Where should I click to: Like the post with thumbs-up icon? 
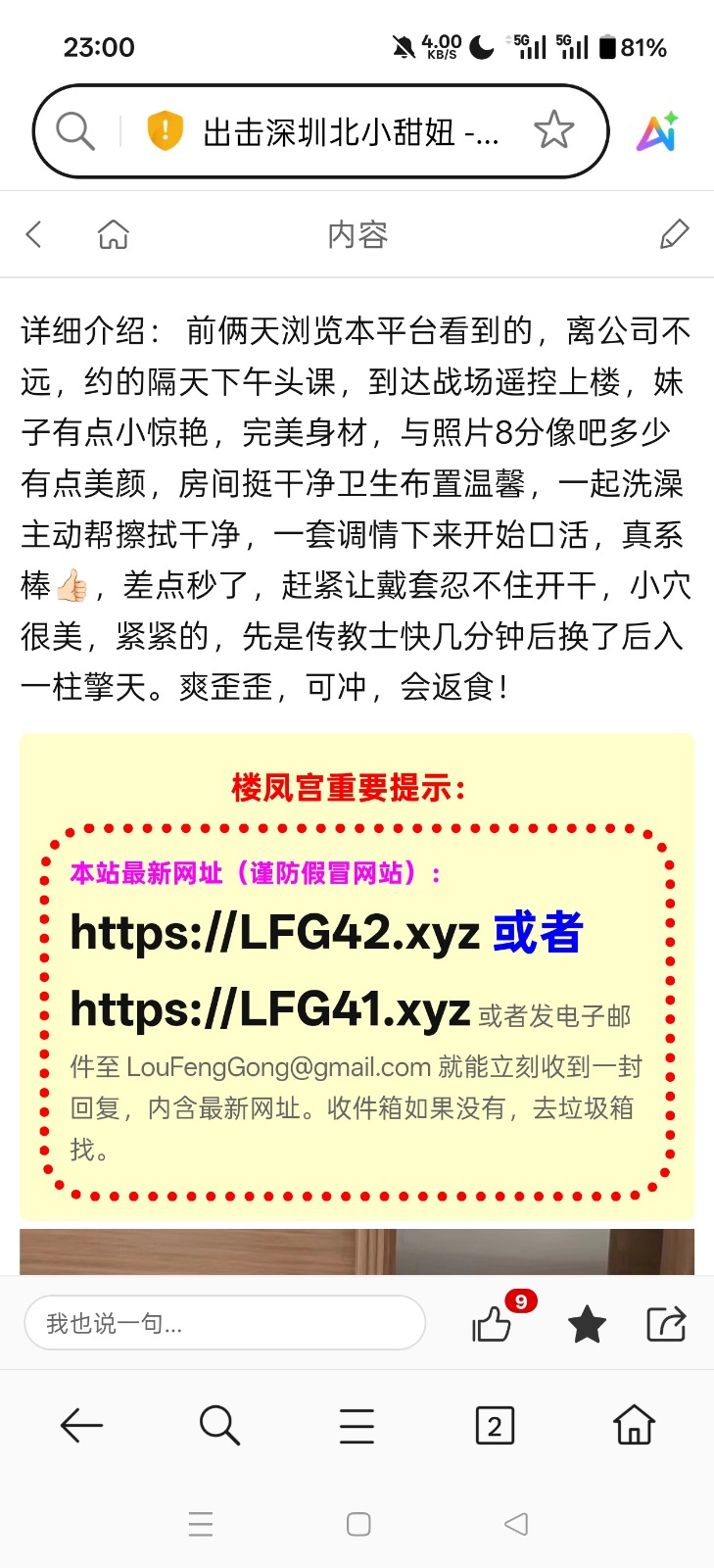click(493, 1324)
